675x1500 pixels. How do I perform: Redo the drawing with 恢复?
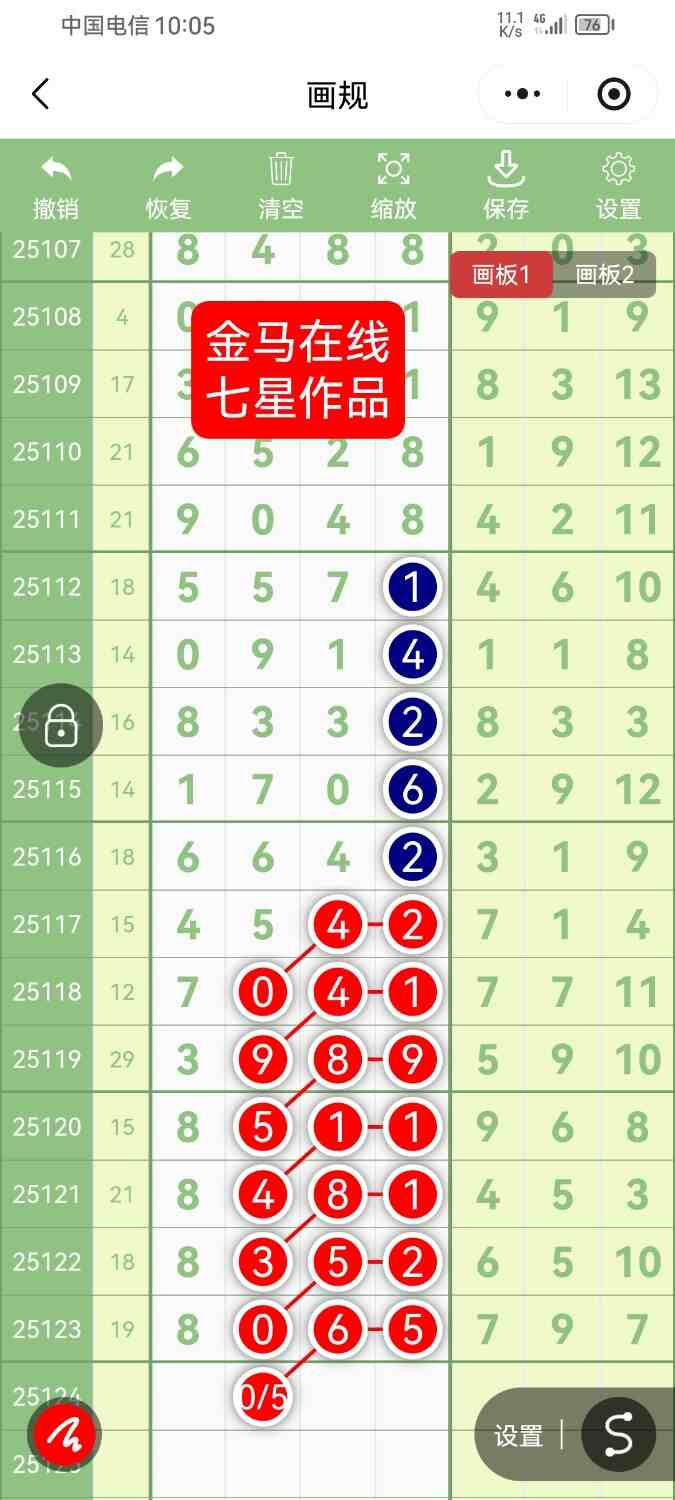tap(168, 186)
